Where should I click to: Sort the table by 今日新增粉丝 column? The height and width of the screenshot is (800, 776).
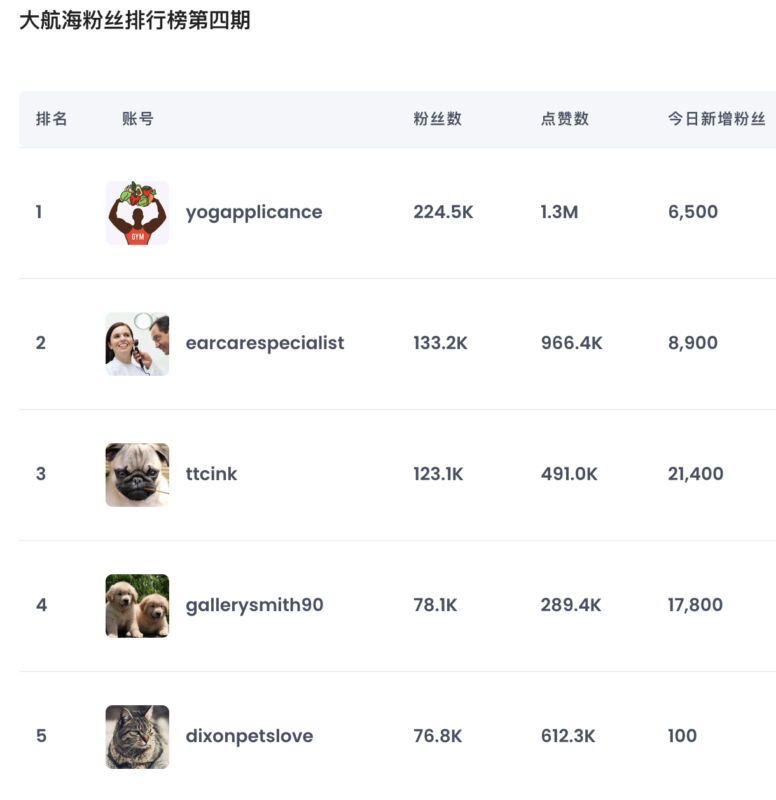click(715, 119)
